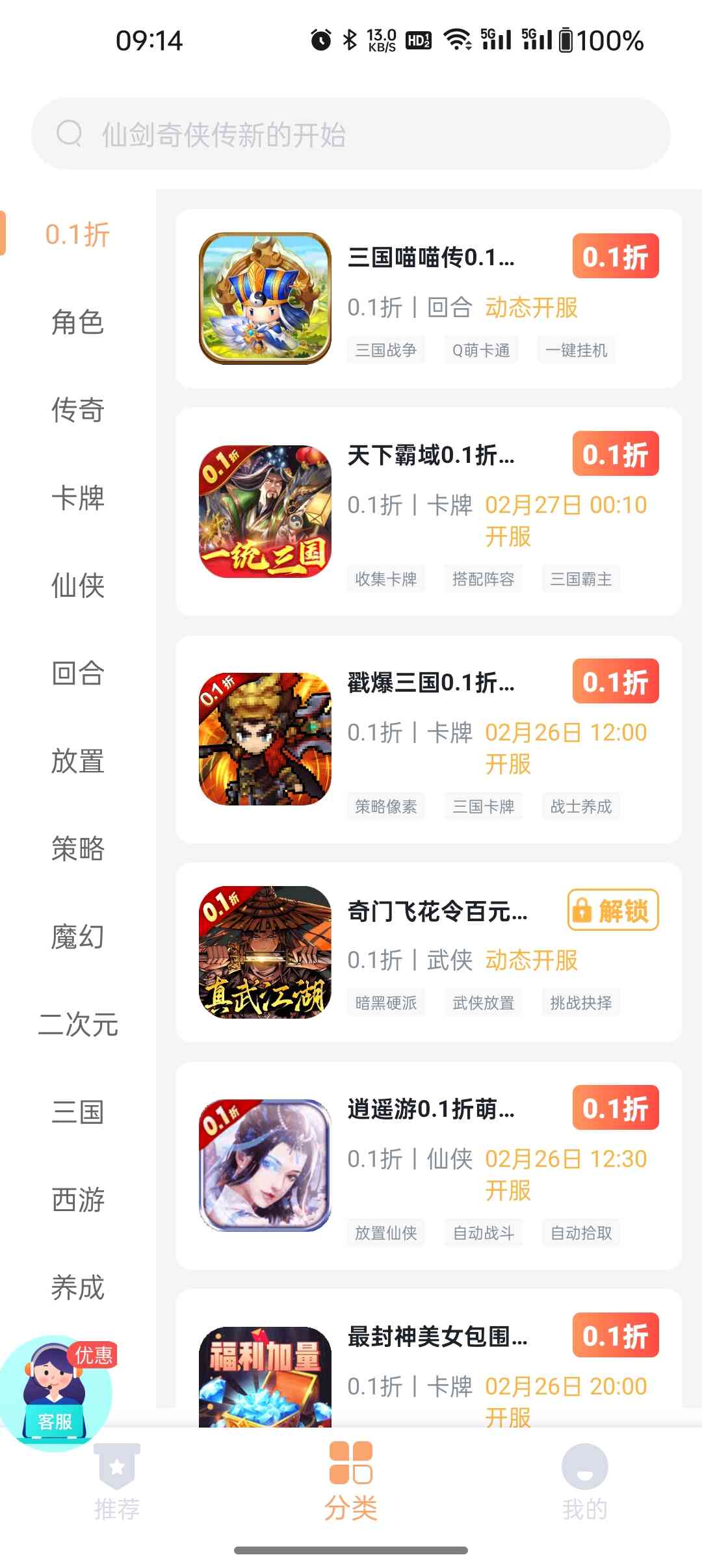Switch to the 传奇 category

pyautogui.click(x=77, y=410)
